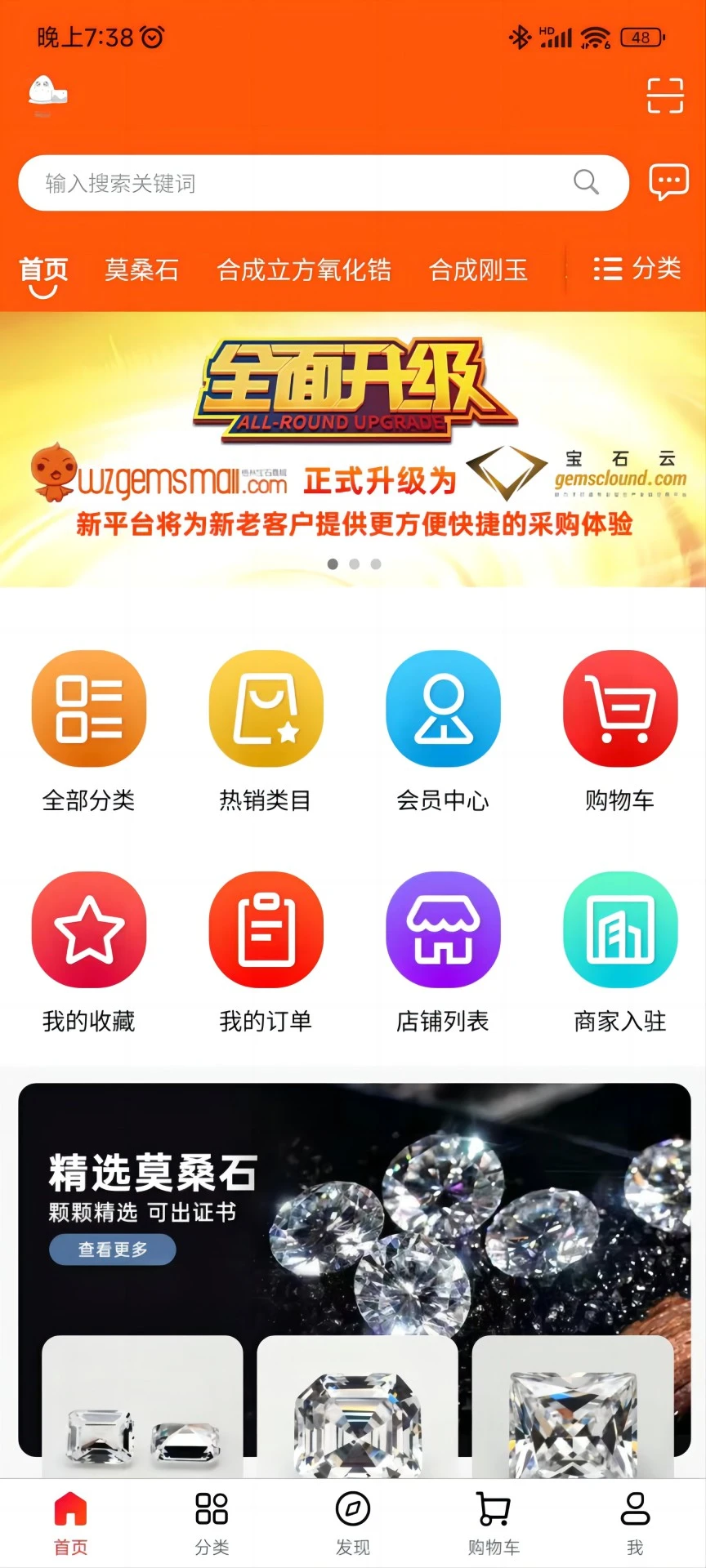Switch to the 合成刚玉 tab
Screen dimensions: 706x1568
478,269
